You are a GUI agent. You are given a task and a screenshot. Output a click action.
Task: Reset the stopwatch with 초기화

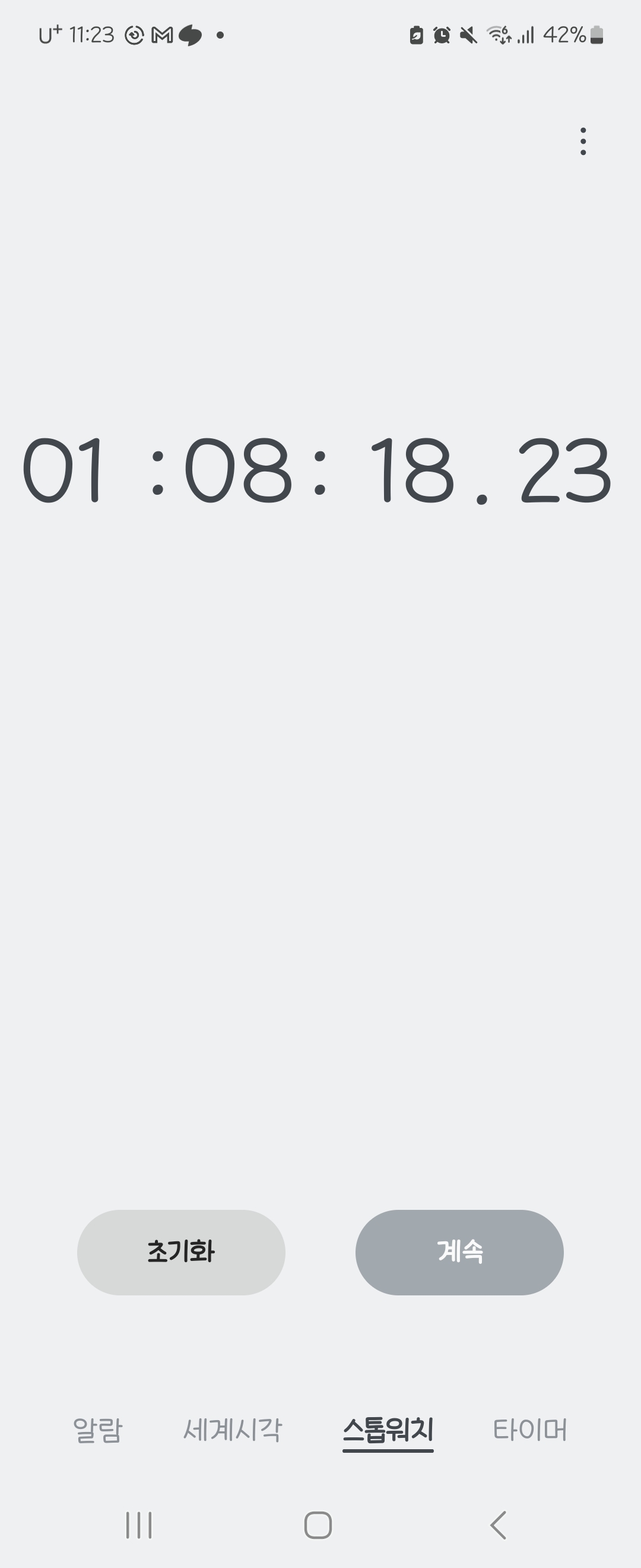180,1252
